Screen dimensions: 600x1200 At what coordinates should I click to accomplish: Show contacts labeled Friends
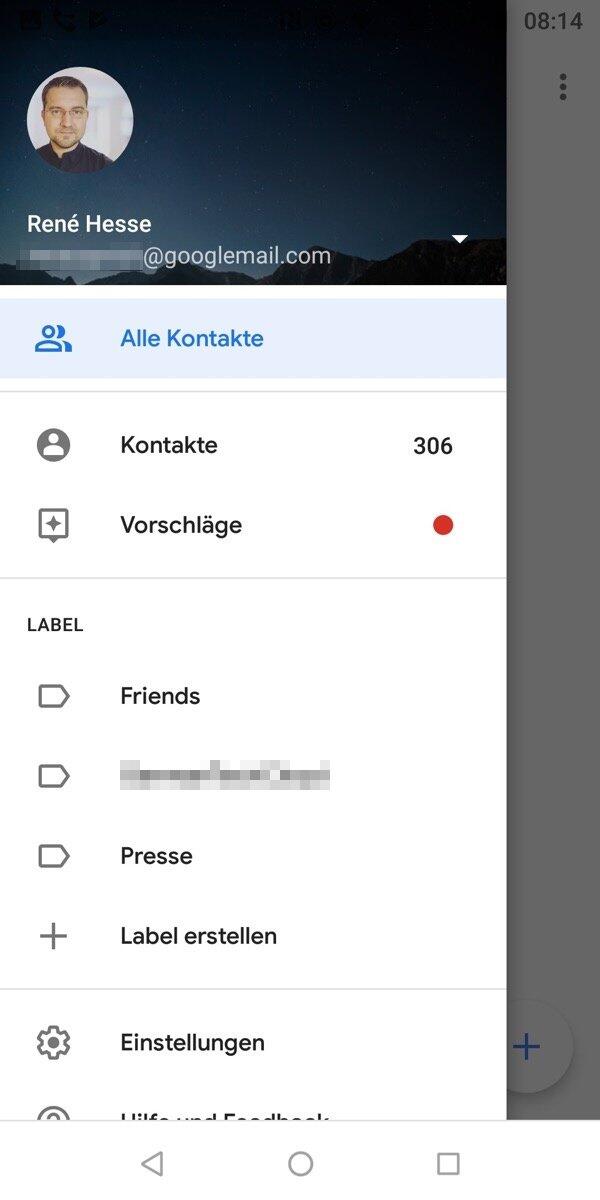(x=160, y=696)
